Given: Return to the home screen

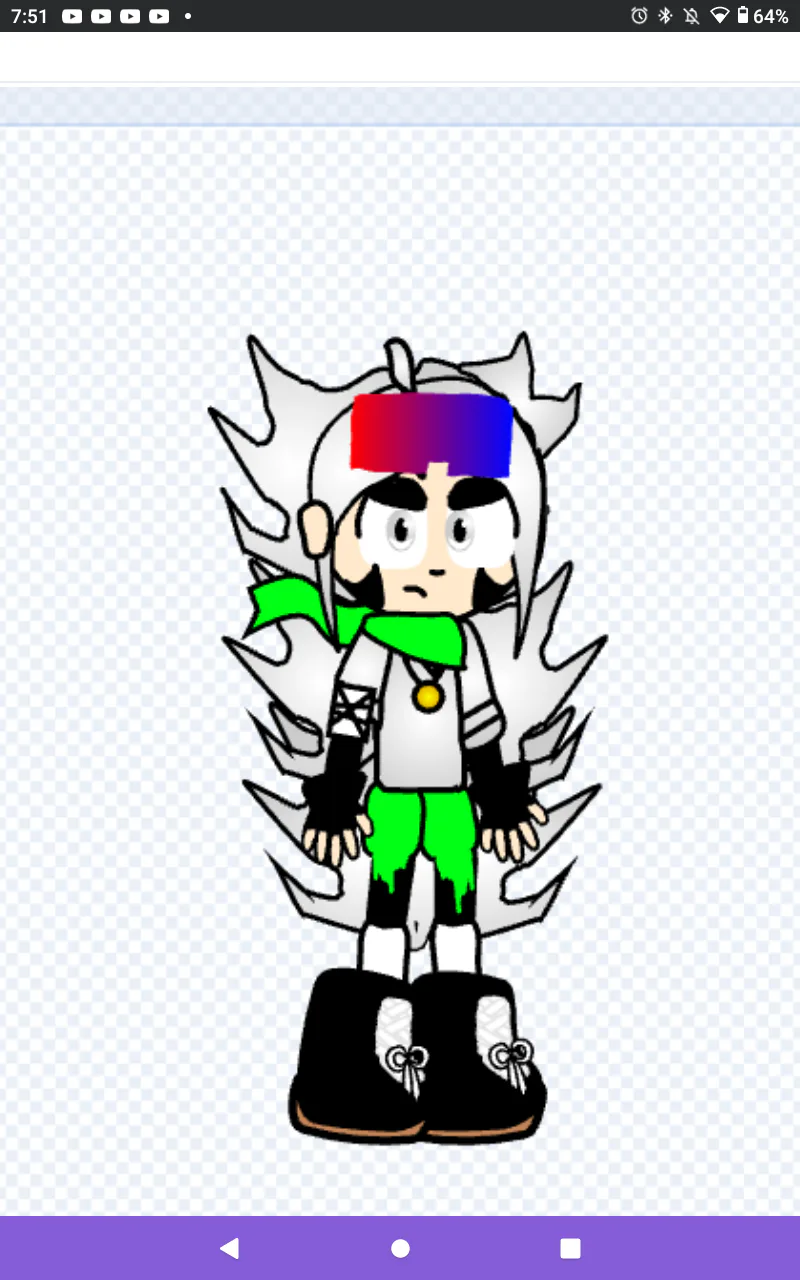Looking at the screenshot, I should (400, 1248).
